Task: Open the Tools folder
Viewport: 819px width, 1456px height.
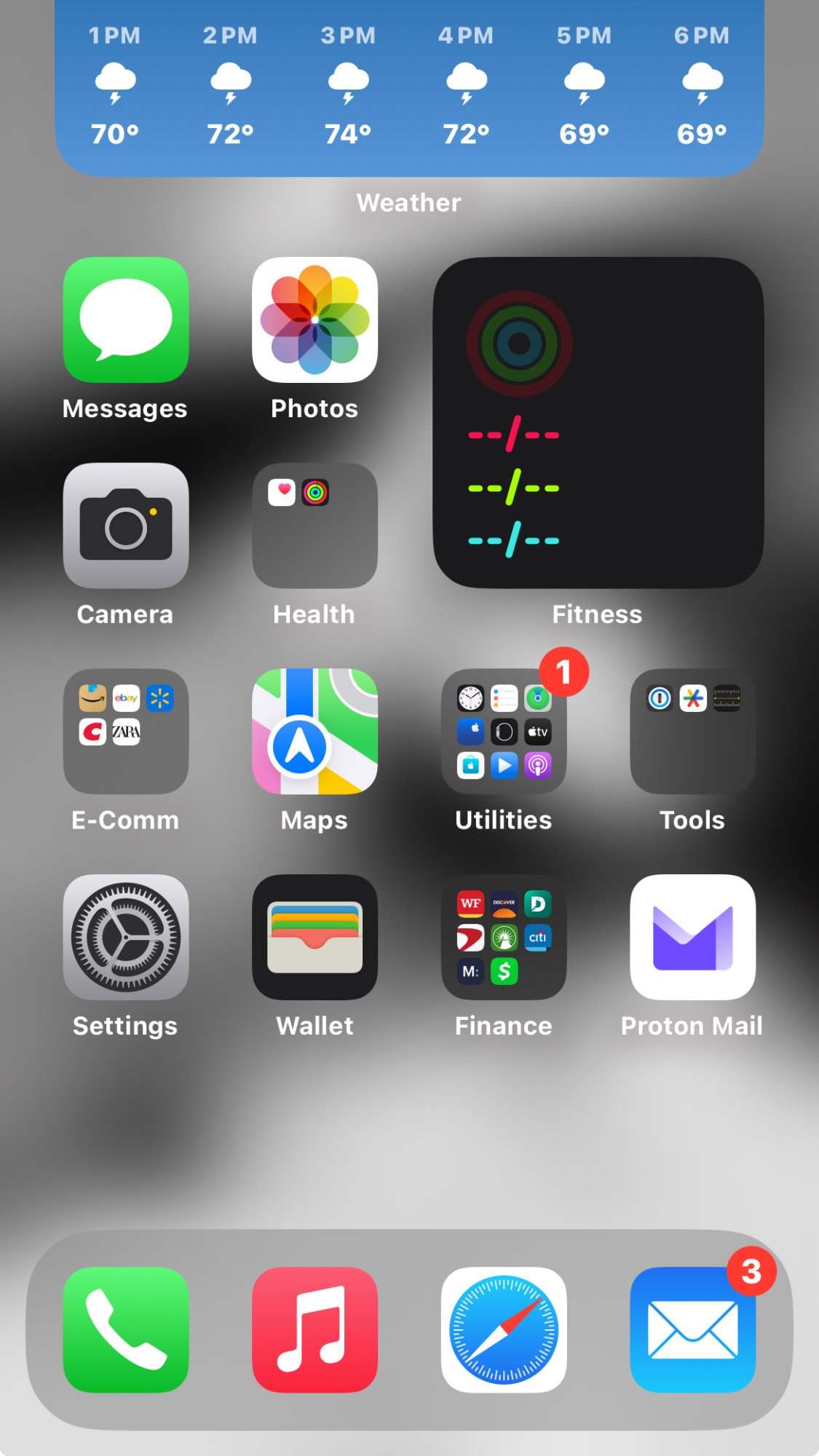Action: (692, 732)
